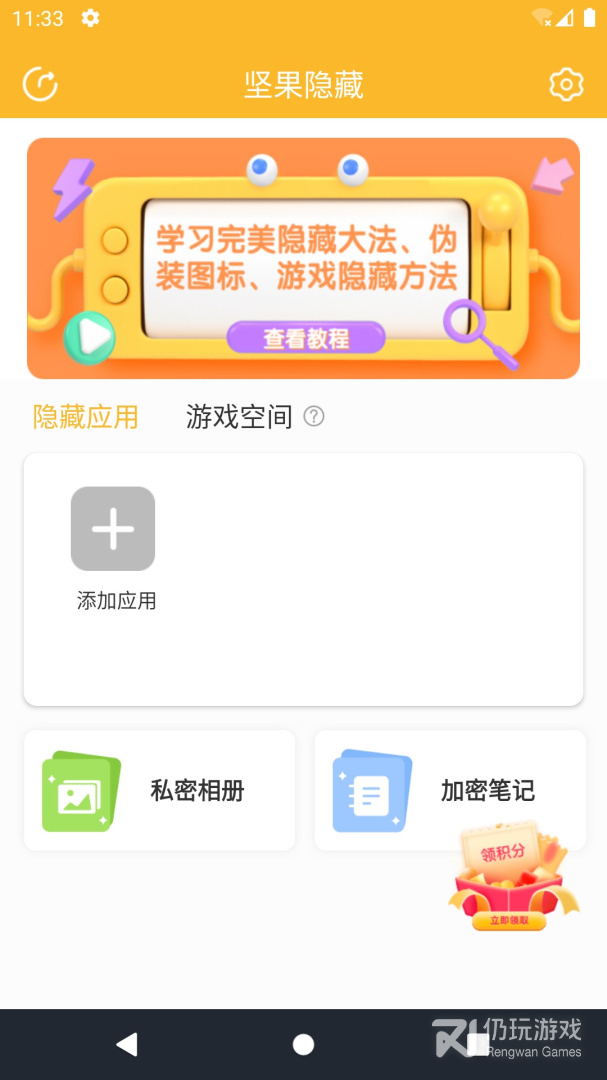Open the help question mark beside 游戏空间
This screenshot has height=1080, width=607.
tap(314, 416)
